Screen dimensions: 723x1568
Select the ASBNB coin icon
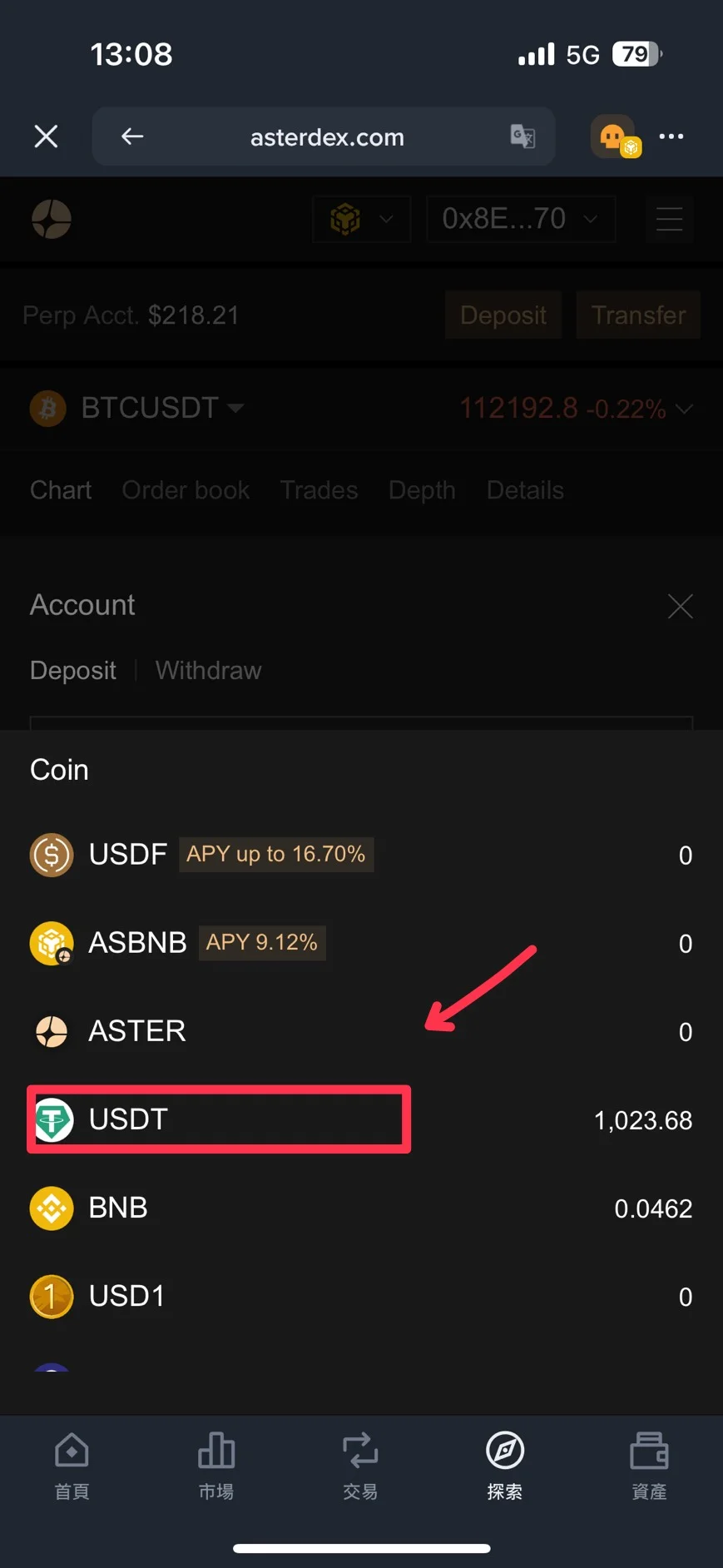[51, 943]
